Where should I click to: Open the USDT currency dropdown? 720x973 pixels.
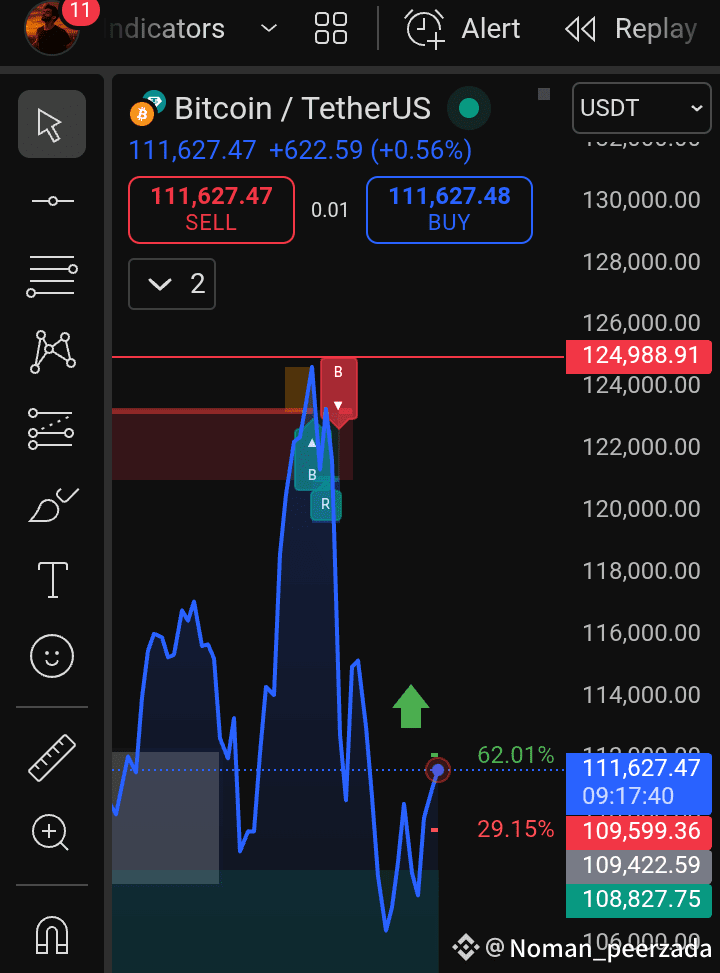point(641,108)
